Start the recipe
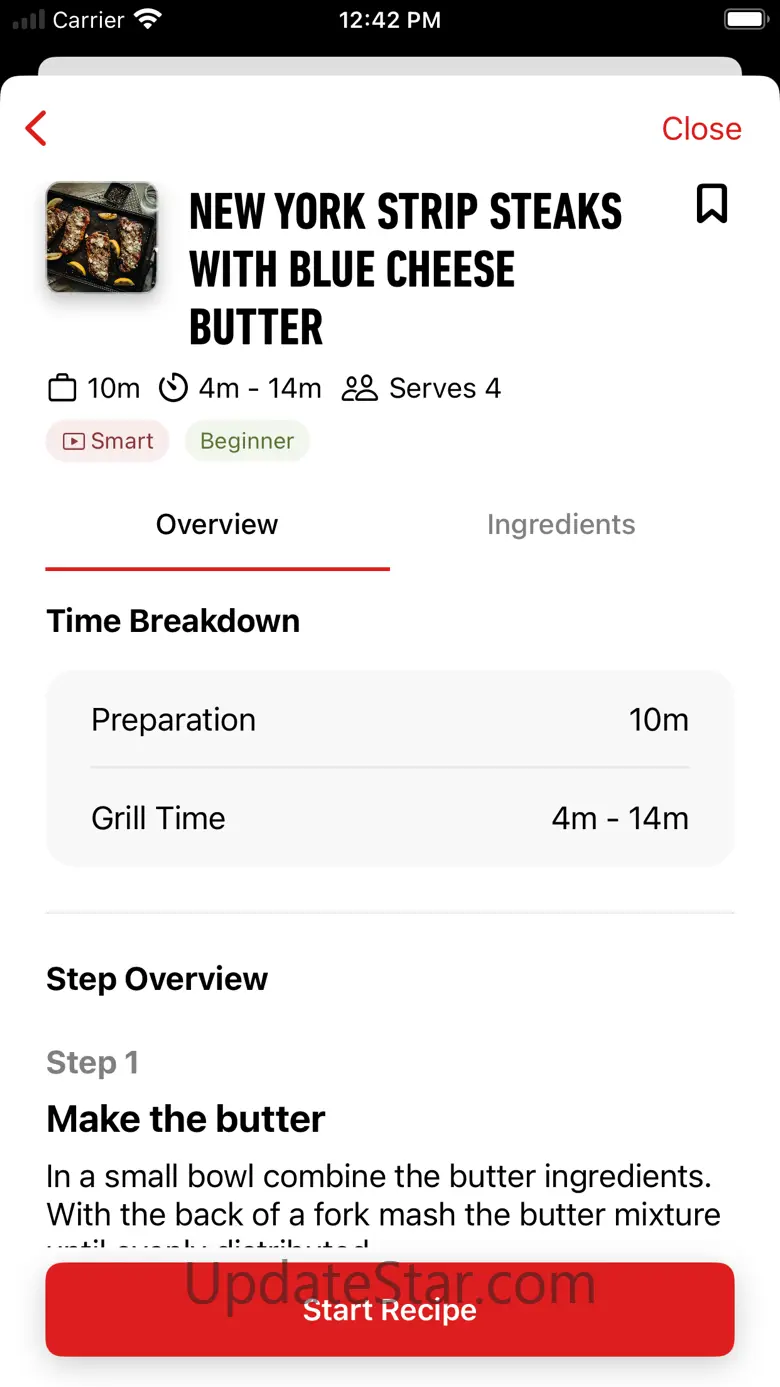The height and width of the screenshot is (1387, 780). 390,1309
